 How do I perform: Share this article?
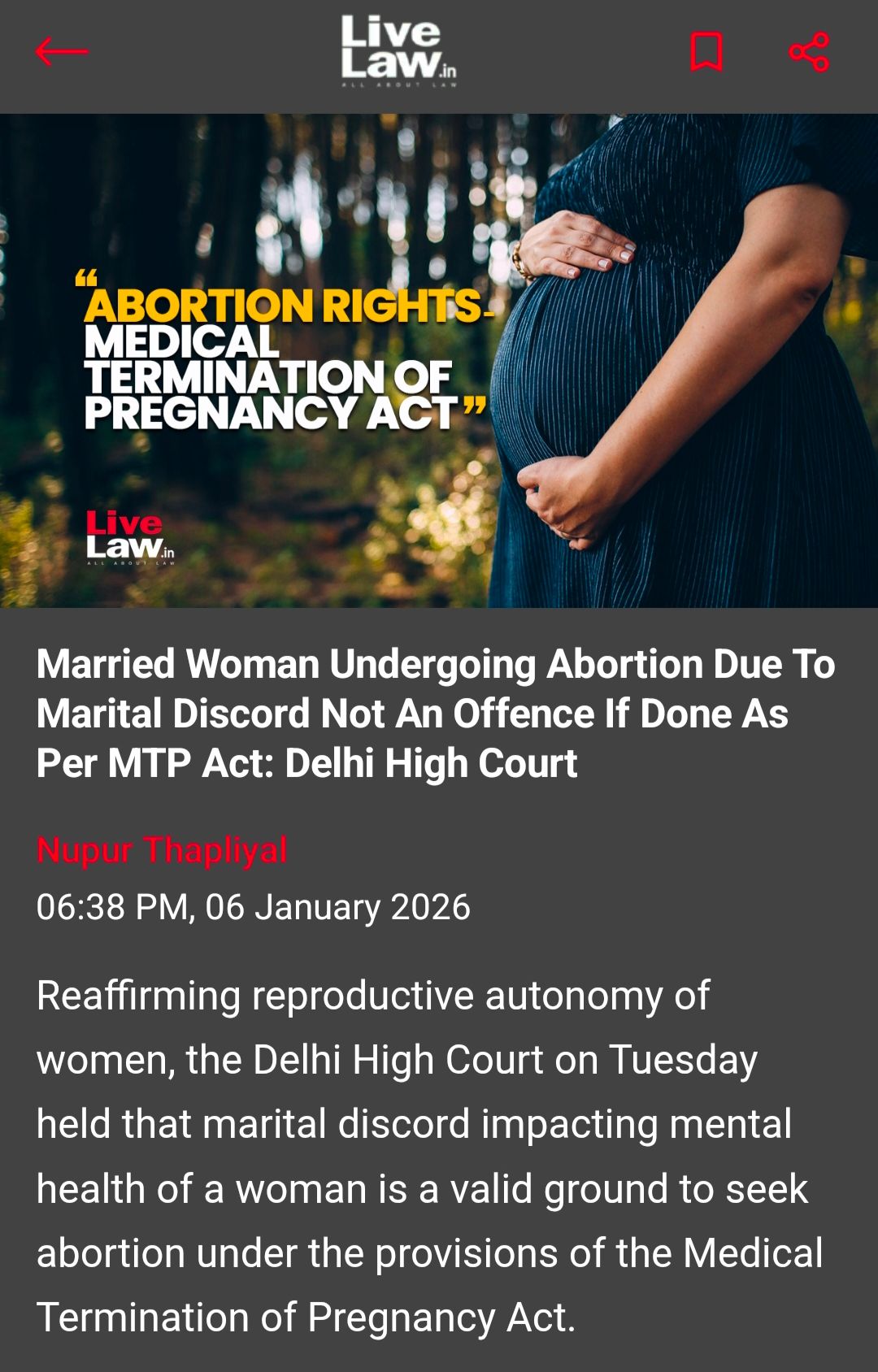pyautogui.click(x=809, y=52)
